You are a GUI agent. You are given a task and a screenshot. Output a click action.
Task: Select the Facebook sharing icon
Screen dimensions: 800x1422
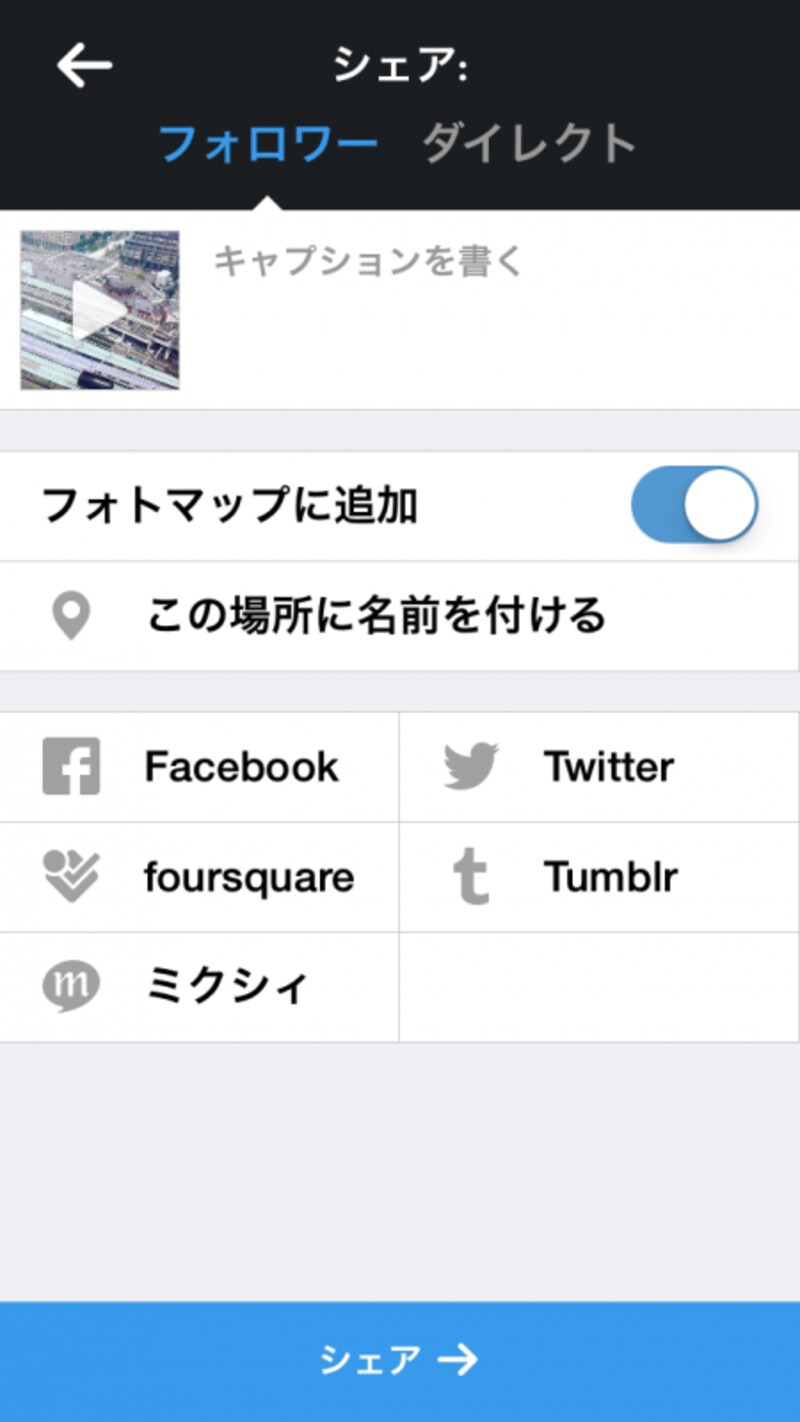[x=68, y=766]
